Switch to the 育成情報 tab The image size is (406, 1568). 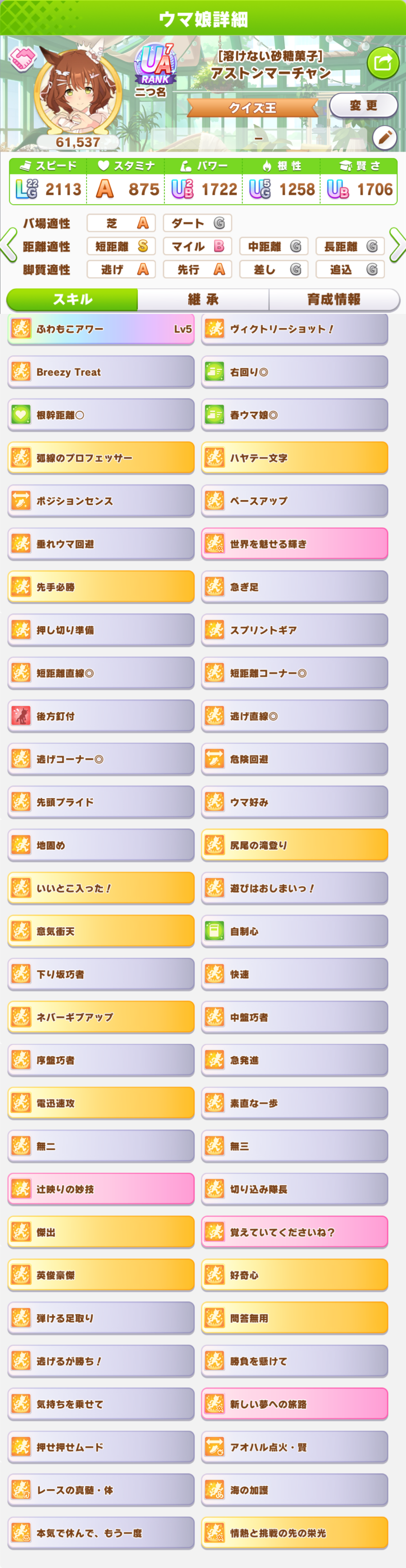point(334,300)
